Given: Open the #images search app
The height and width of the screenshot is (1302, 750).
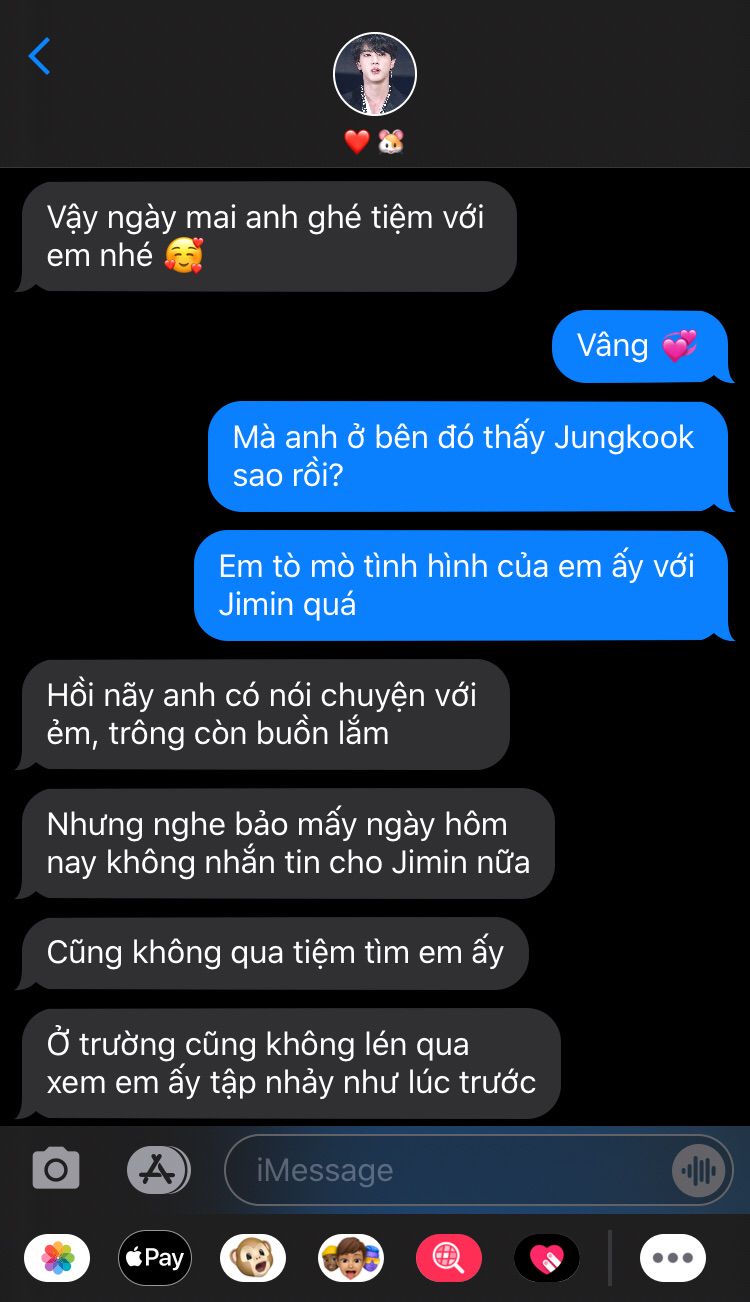Looking at the screenshot, I should click(x=449, y=1258).
